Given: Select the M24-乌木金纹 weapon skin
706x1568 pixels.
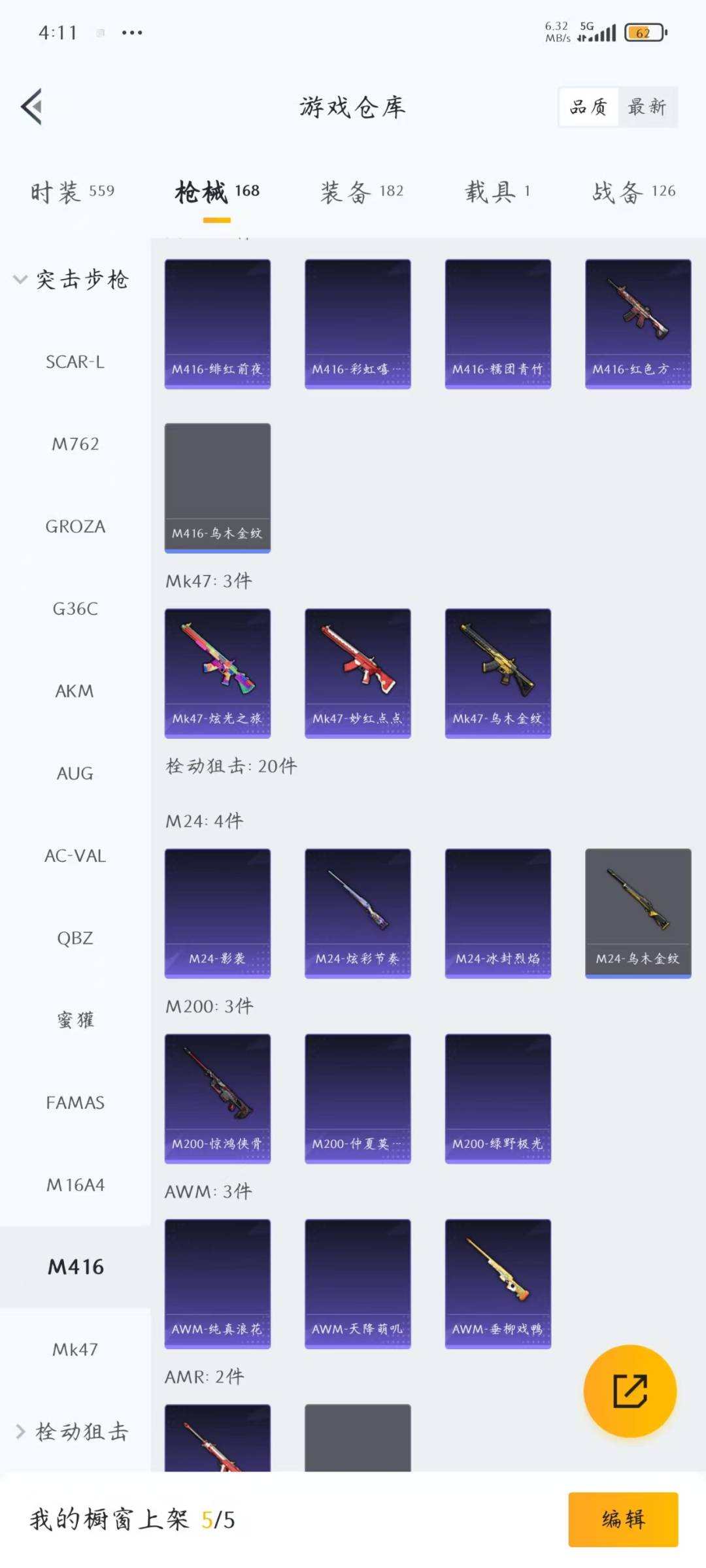Looking at the screenshot, I should 637,913.
